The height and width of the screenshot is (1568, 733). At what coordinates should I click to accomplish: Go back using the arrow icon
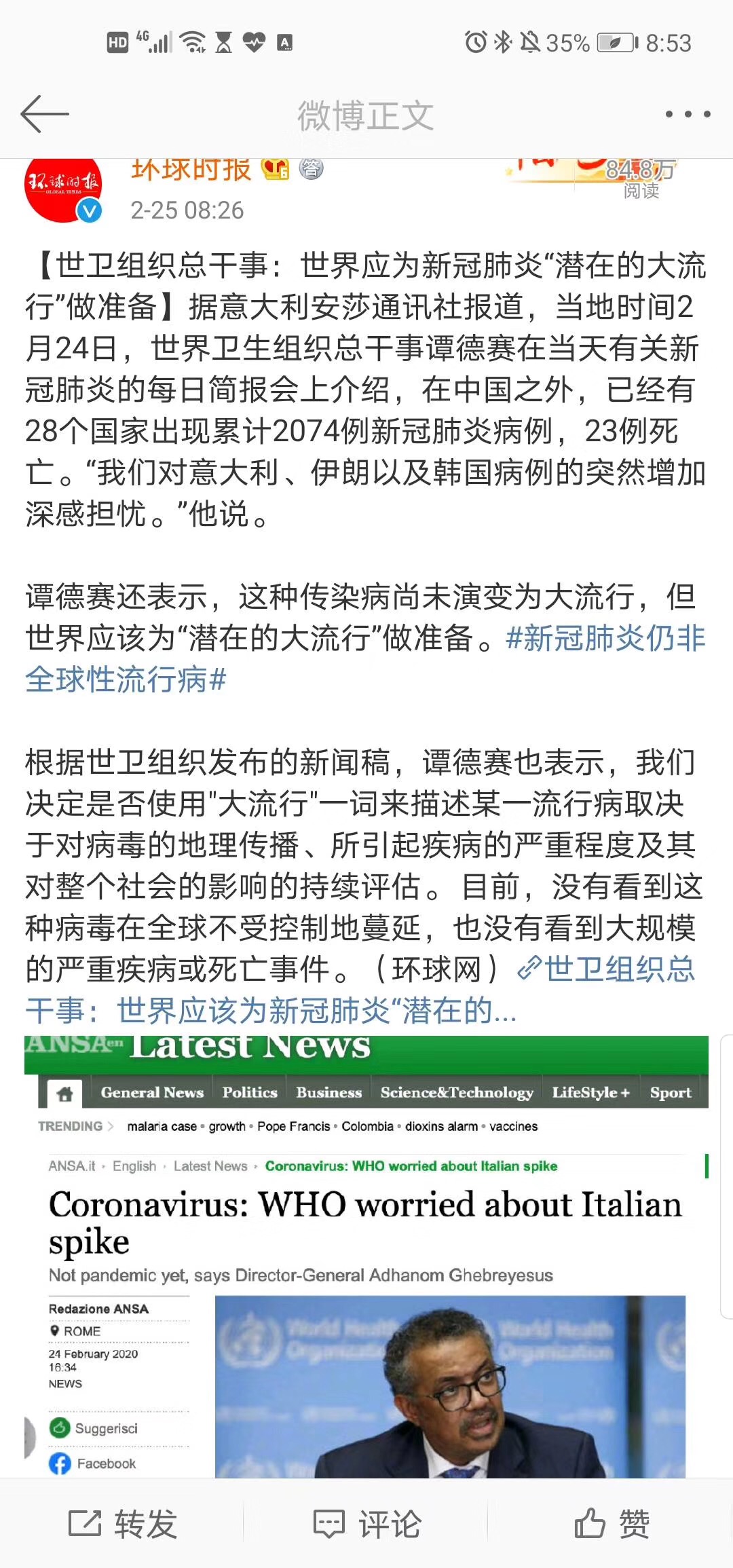pos(45,113)
